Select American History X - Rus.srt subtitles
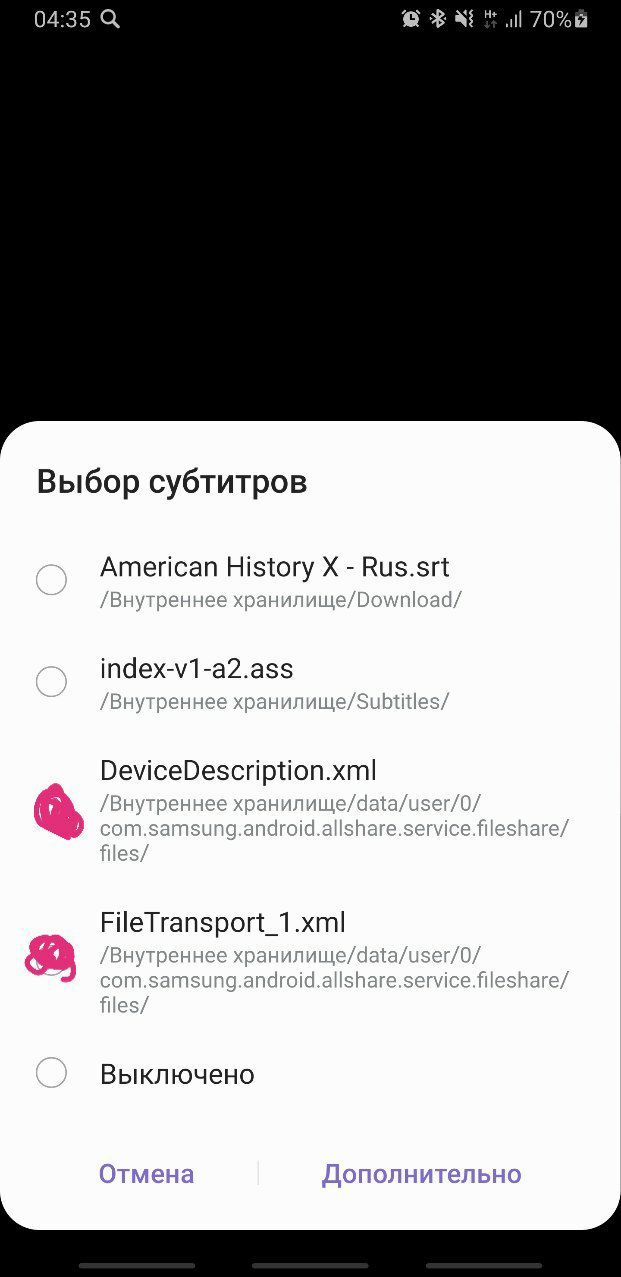The image size is (621, 1277). pyautogui.click(x=310, y=581)
